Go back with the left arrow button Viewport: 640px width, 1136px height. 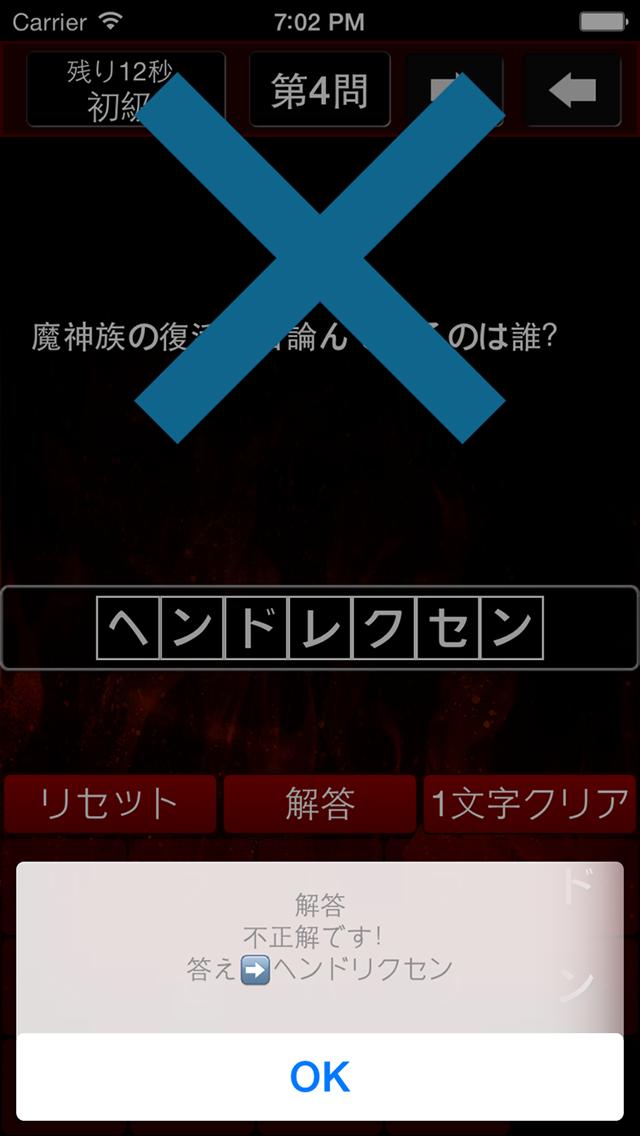(572, 91)
